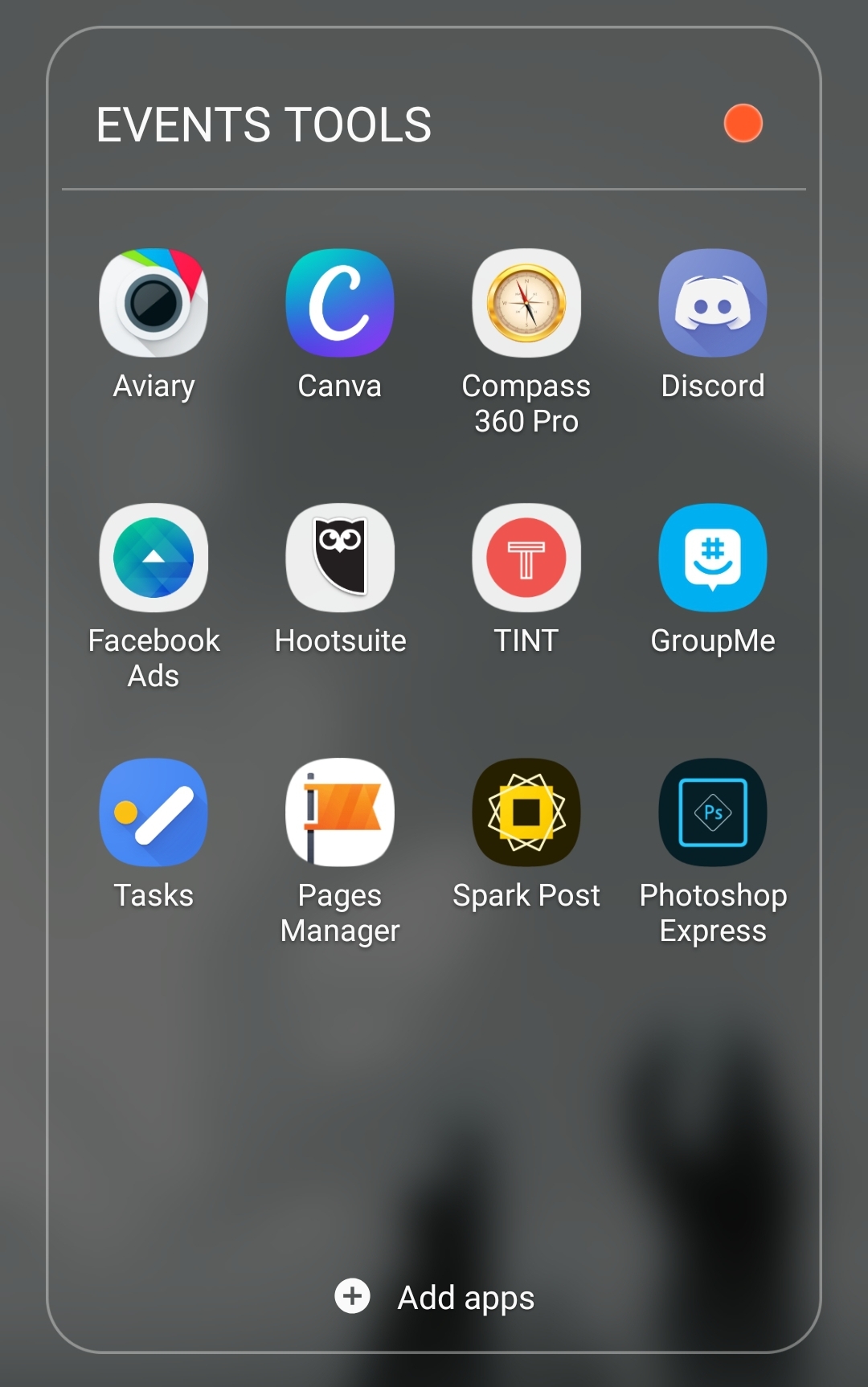Open the TINT app
Image resolution: width=868 pixels, height=1387 pixels.
(526, 558)
